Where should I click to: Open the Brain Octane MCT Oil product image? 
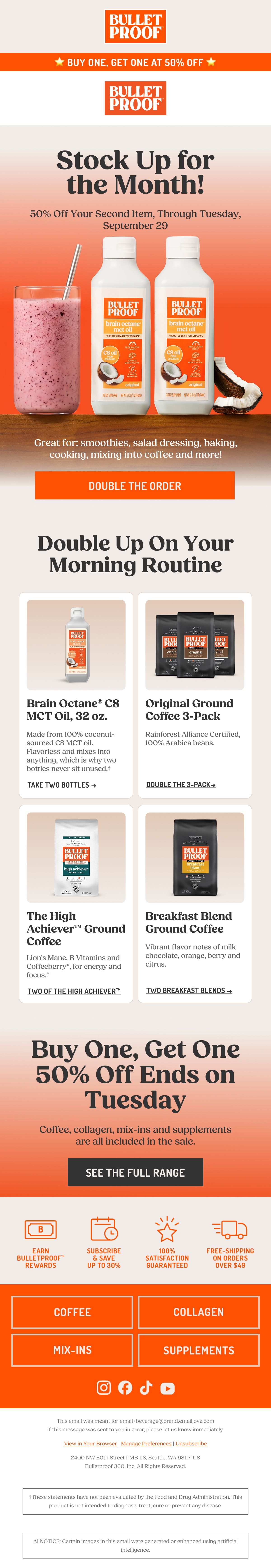pyautogui.click(x=76, y=645)
